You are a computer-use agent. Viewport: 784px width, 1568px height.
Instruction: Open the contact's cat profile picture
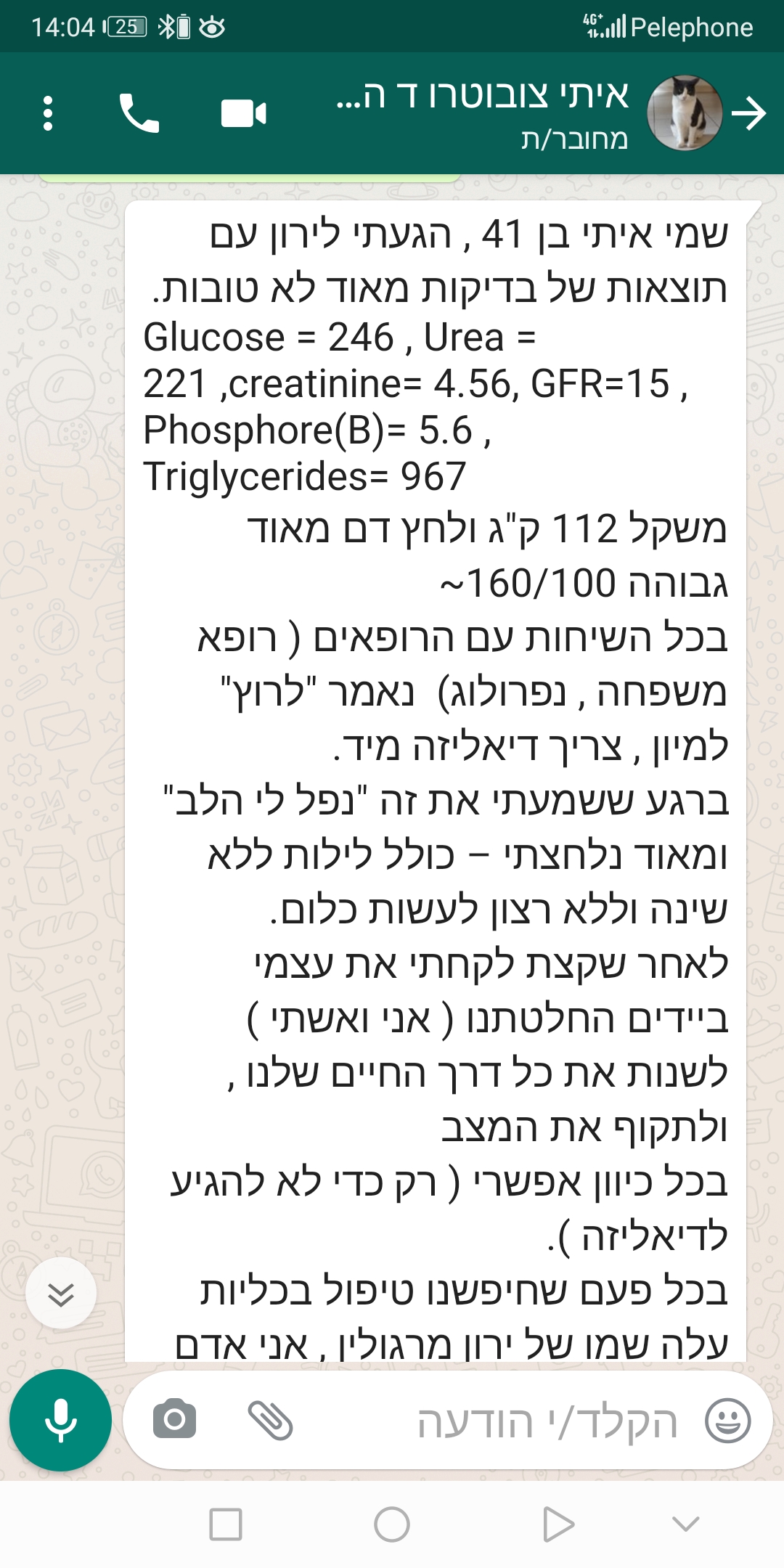[x=684, y=113]
